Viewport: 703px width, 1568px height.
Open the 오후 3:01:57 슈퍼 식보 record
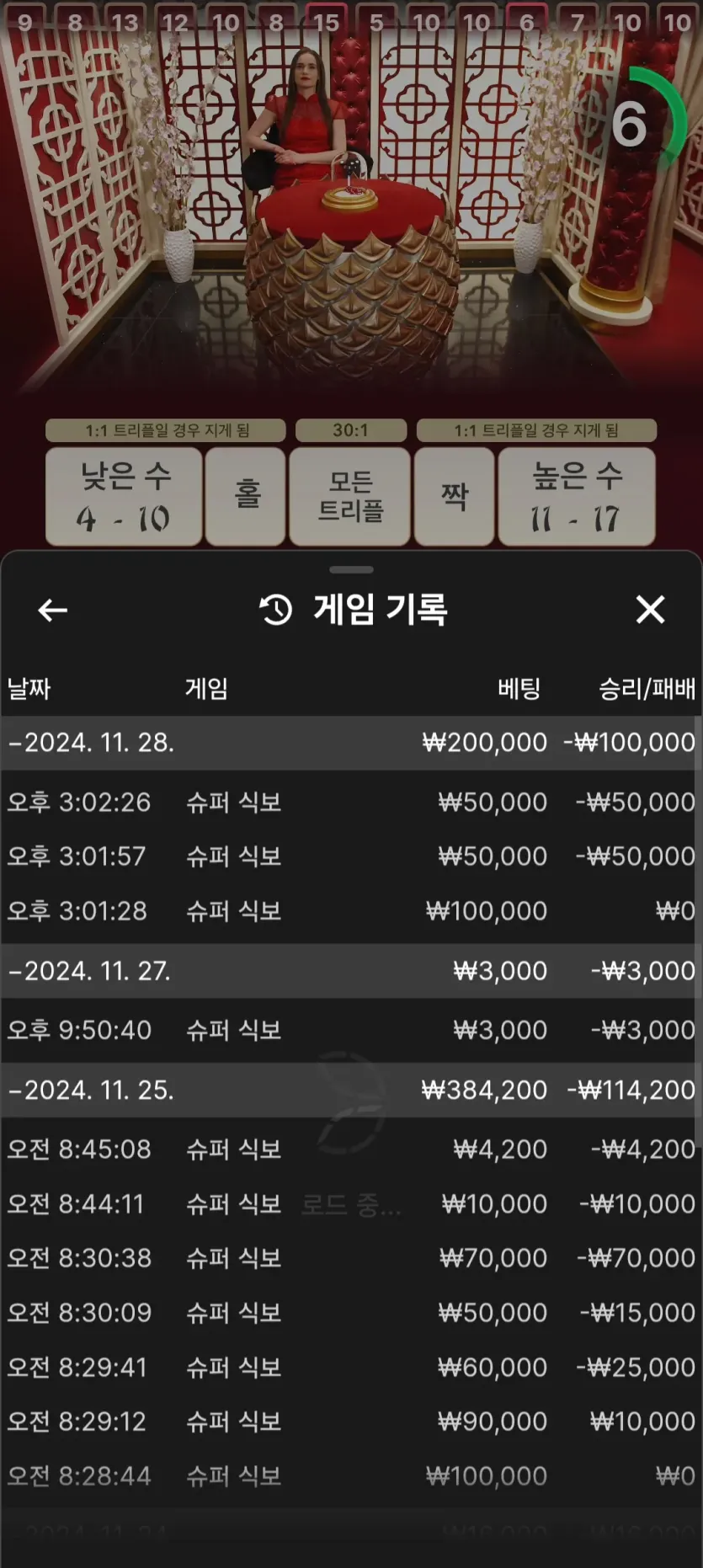point(350,856)
